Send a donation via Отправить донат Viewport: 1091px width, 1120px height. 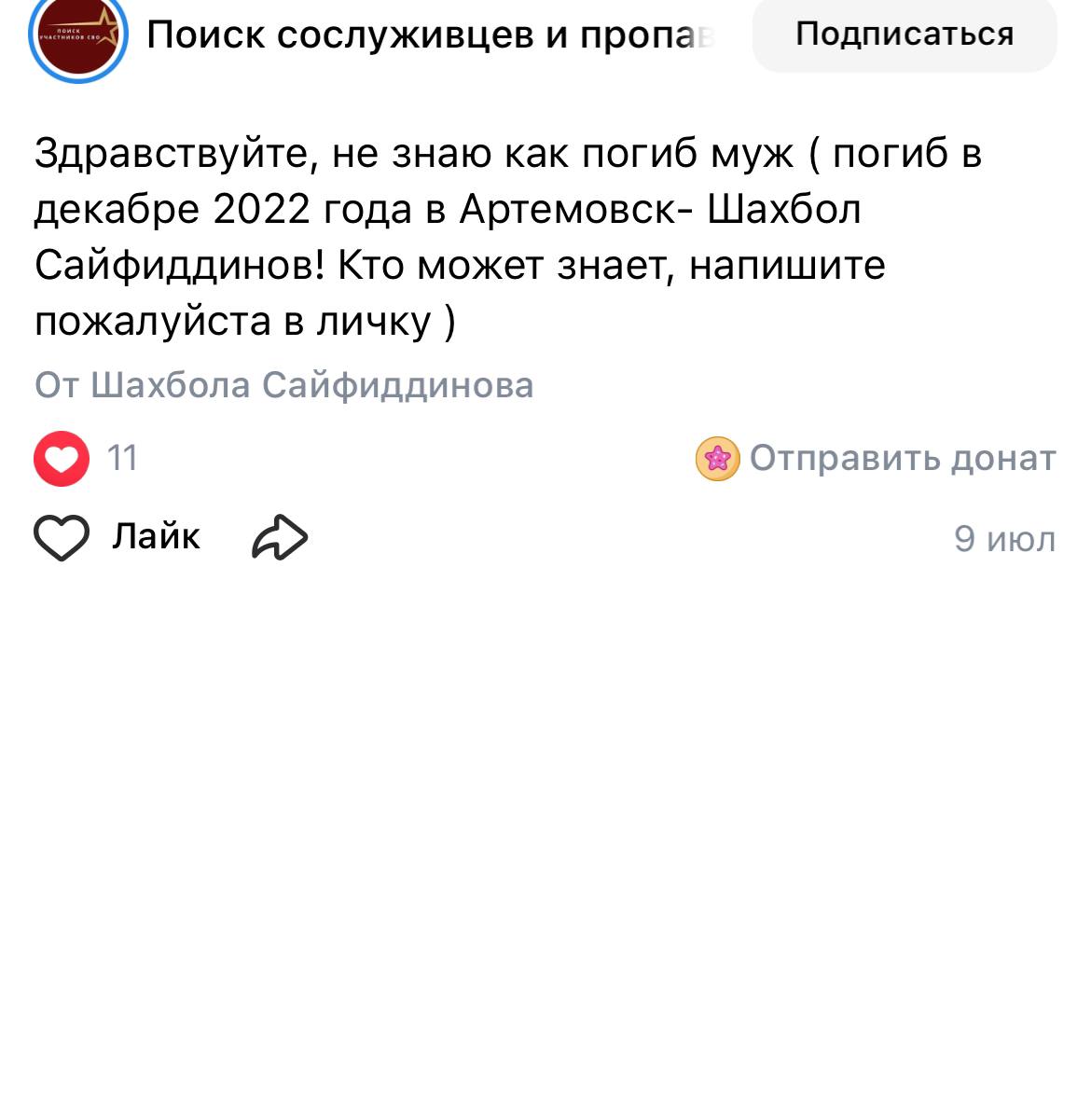point(877,459)
